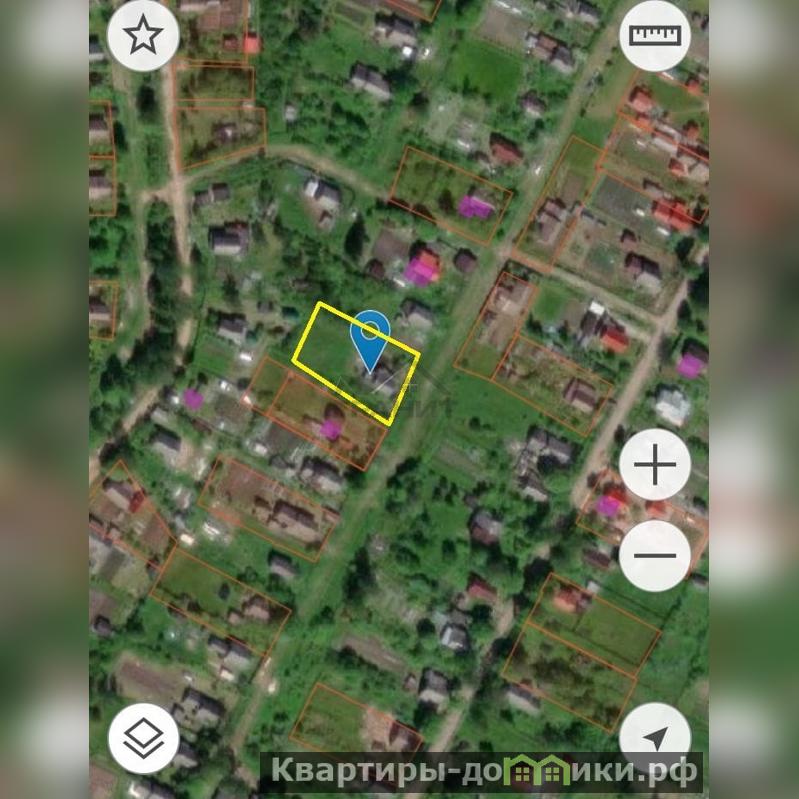Zoom out with the minus button
The height and width of the screenshot is (799, 799).
655,555
